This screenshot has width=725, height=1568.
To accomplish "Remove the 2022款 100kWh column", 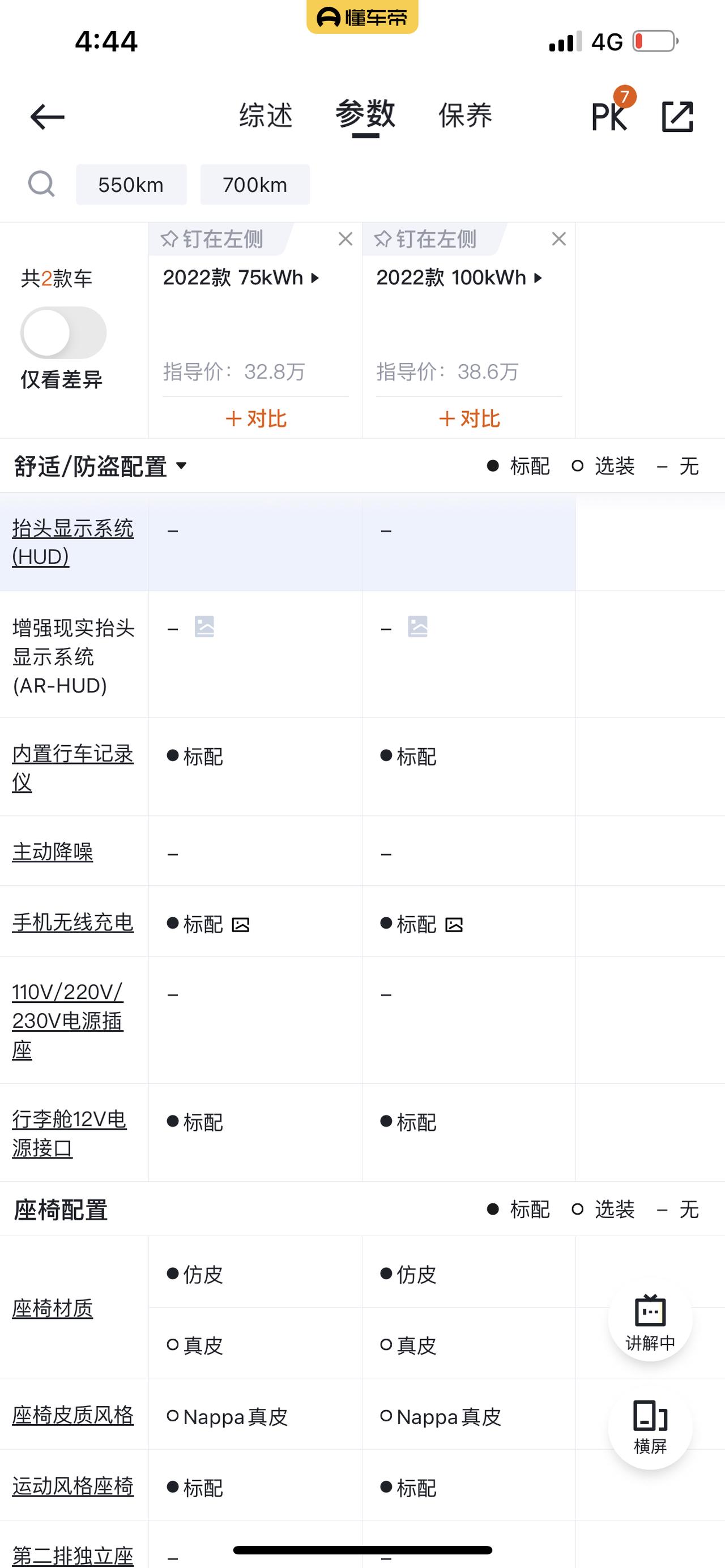I will [x=559, y=238].
